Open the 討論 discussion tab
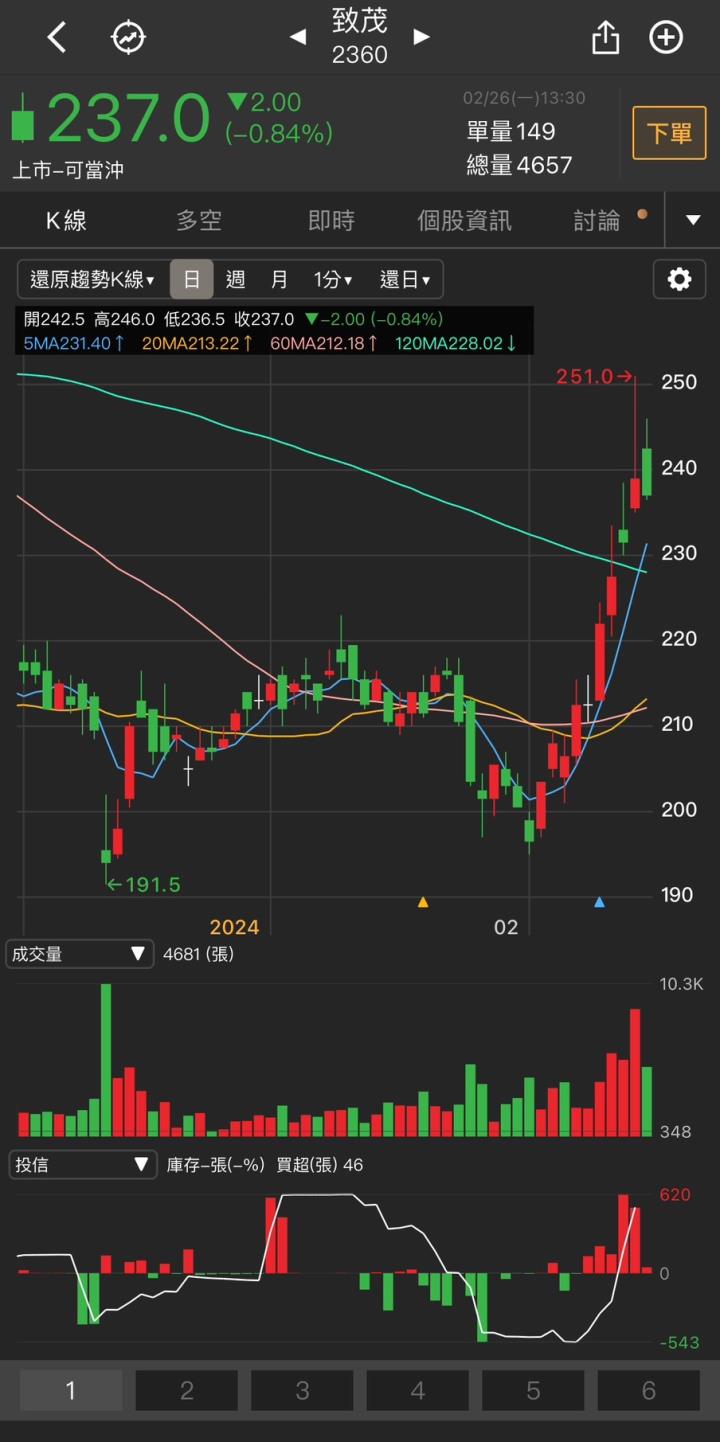 (597, 220)
